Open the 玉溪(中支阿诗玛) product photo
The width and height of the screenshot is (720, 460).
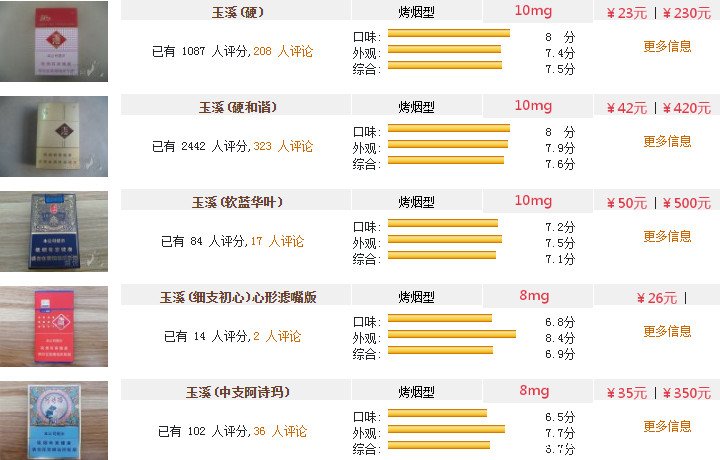click(x=54, y=420)
